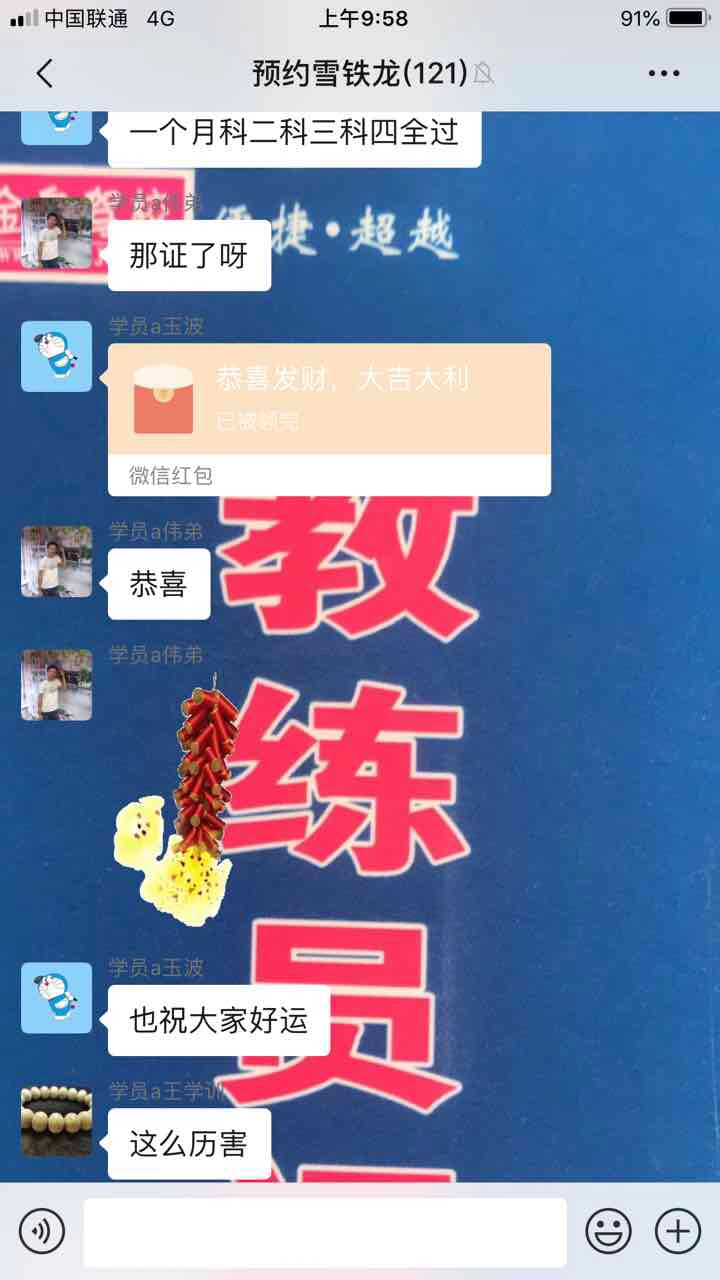Open 学员a王学训's bead bracelet avatar profile

click(56, 1122)
